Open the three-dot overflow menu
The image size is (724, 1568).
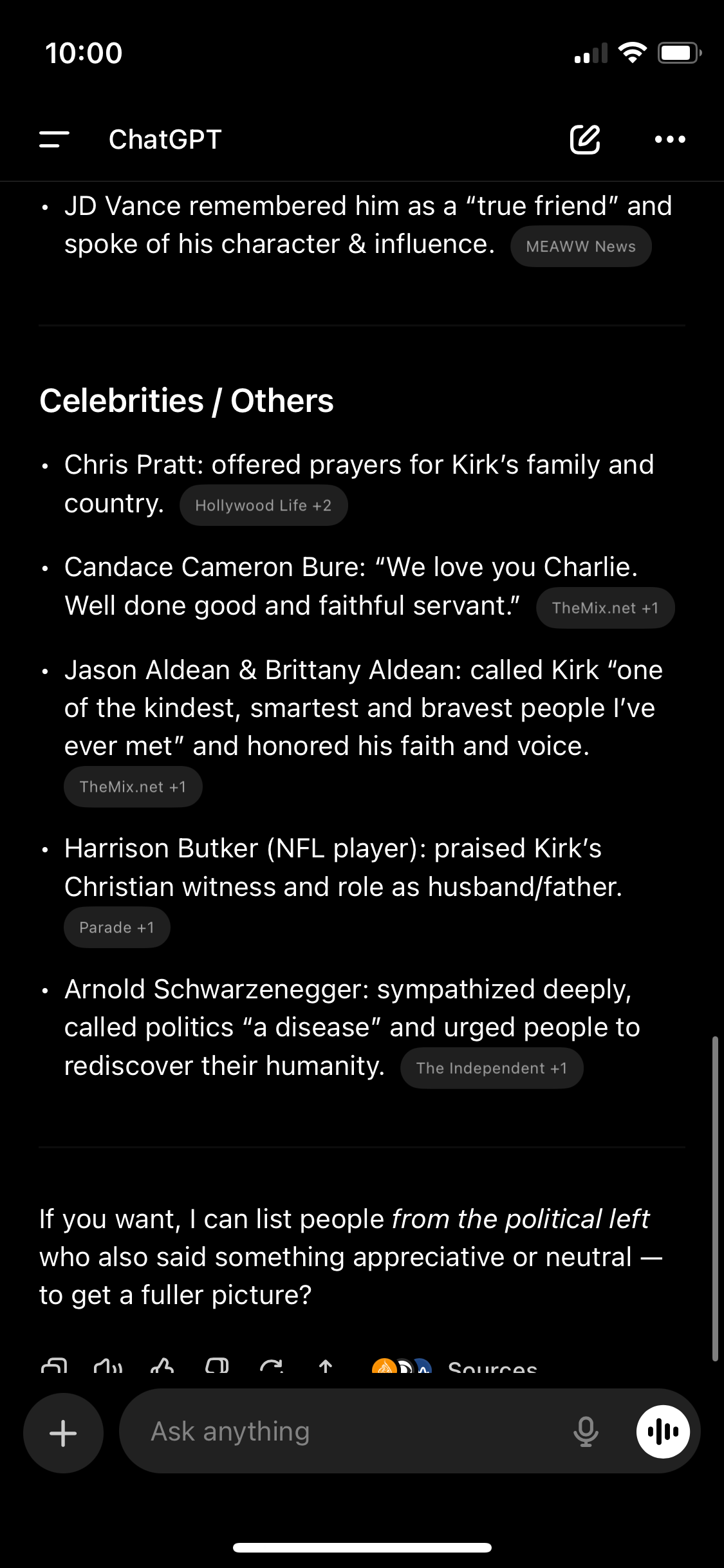[670, 139]
